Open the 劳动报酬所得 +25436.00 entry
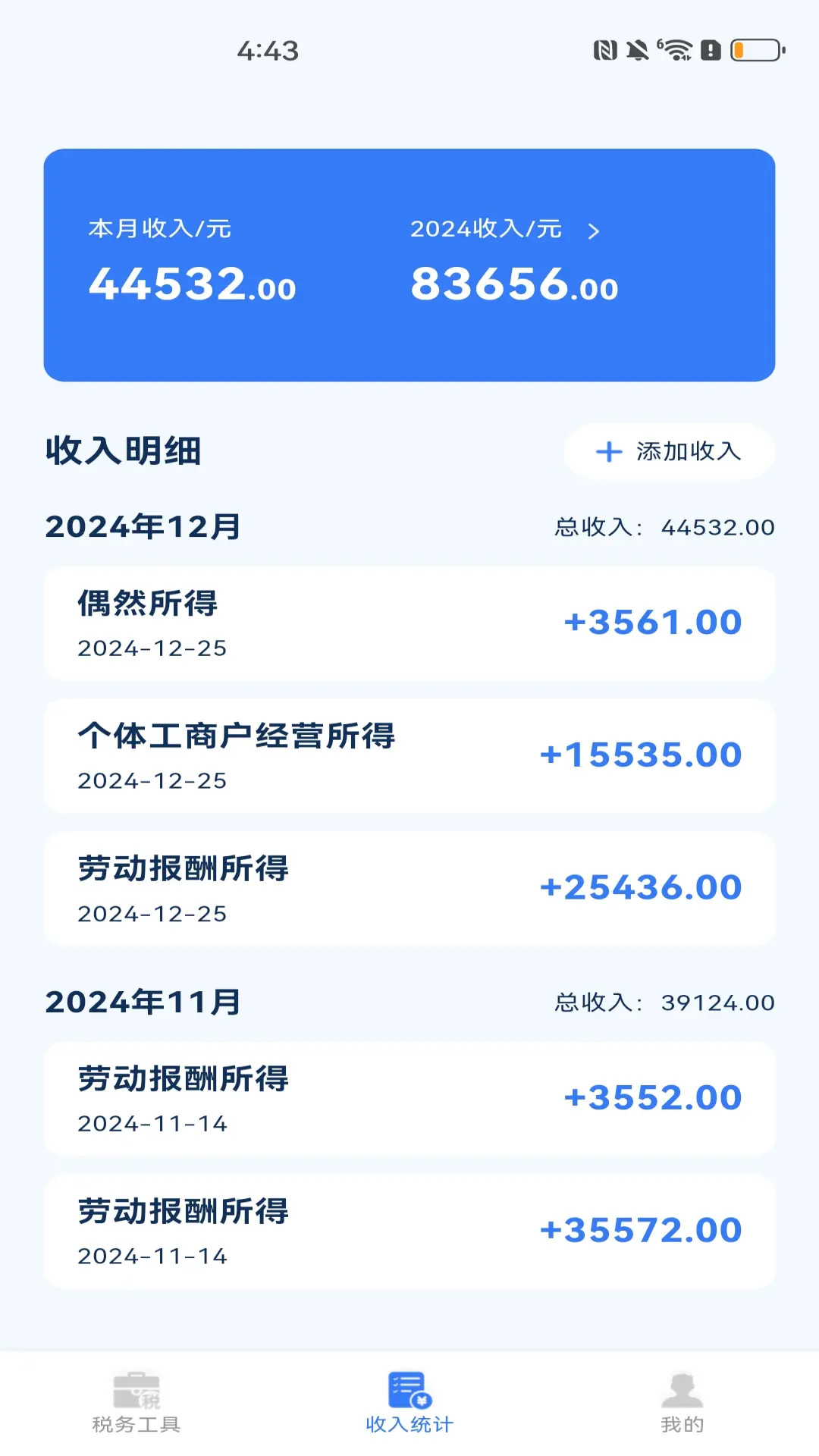This screenshot has height=1456, width=819. pos(409,889)
